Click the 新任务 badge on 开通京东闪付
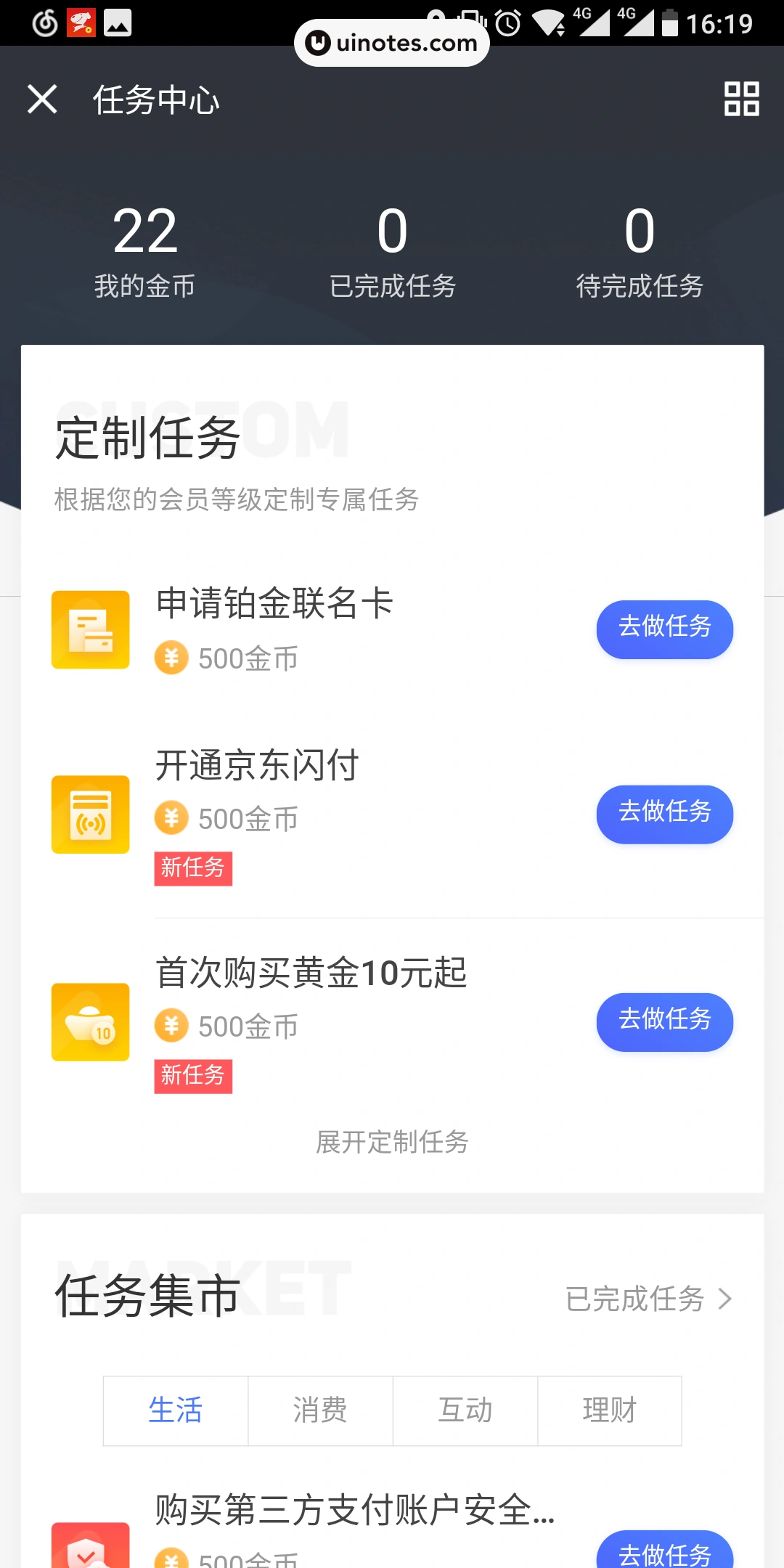The image size is (784, 1568). pyautogui.click(x=193, y=868)
